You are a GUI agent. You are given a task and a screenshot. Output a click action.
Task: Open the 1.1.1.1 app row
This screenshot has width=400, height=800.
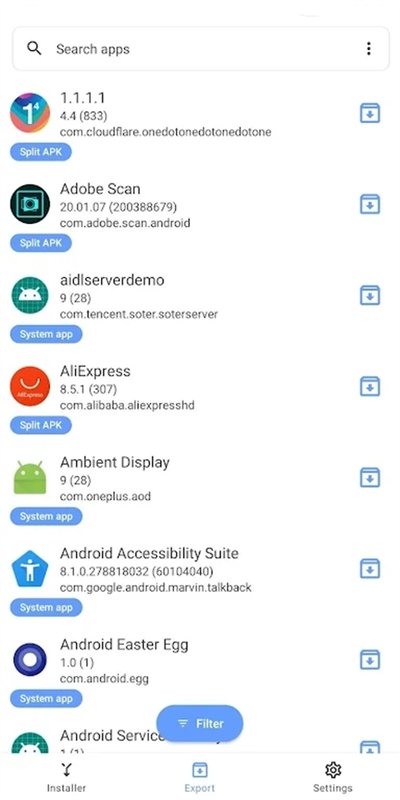pos(200,125)
